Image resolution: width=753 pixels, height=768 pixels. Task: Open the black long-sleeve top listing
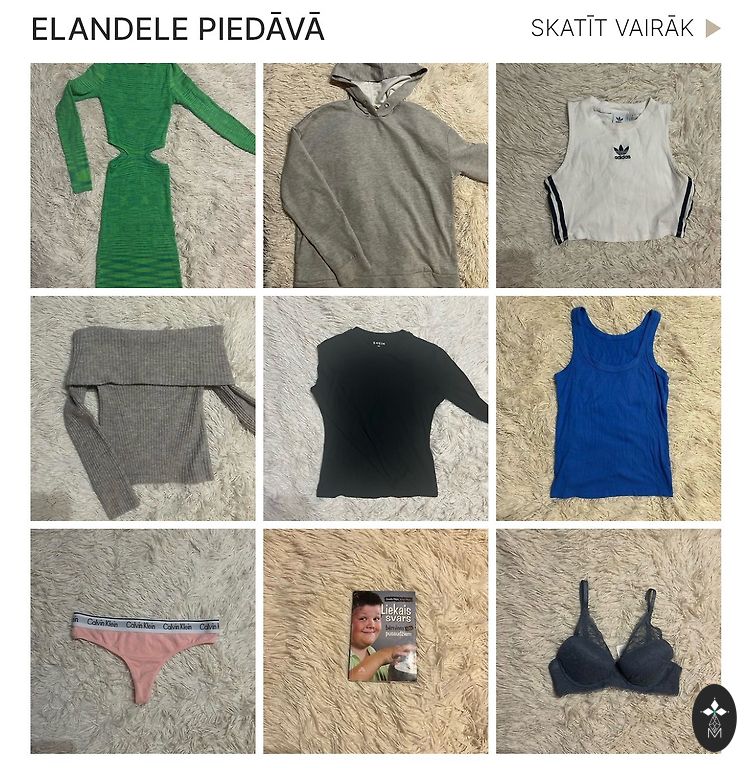pos(375,408)
